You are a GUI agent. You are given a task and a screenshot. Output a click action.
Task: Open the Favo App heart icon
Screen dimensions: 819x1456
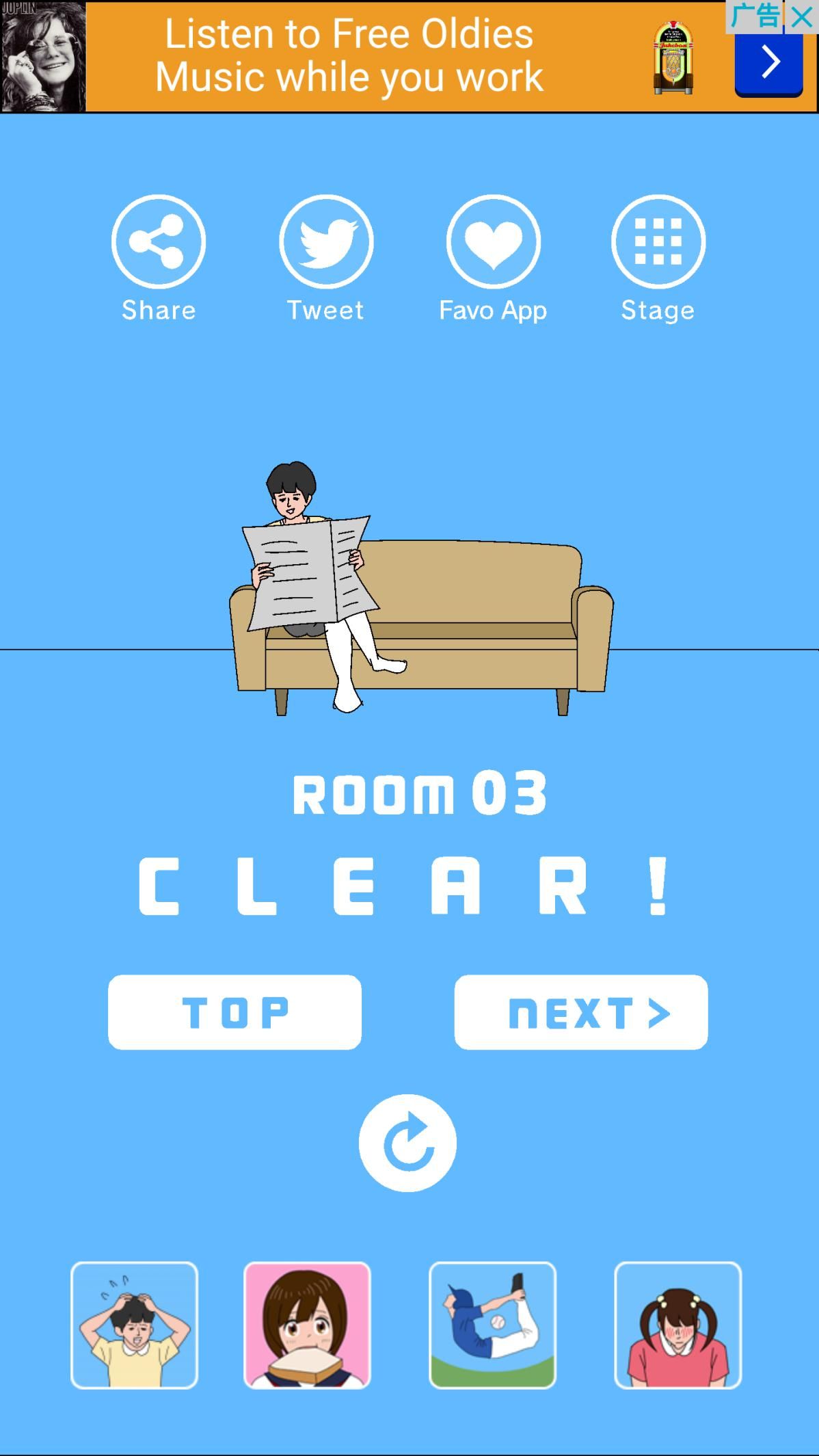pos(493,241)
